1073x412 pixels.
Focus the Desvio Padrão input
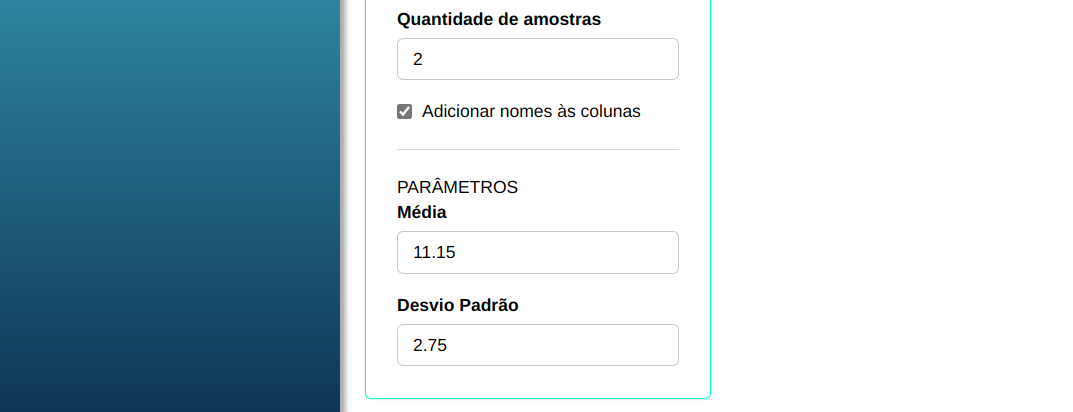[x=537, y=345]
